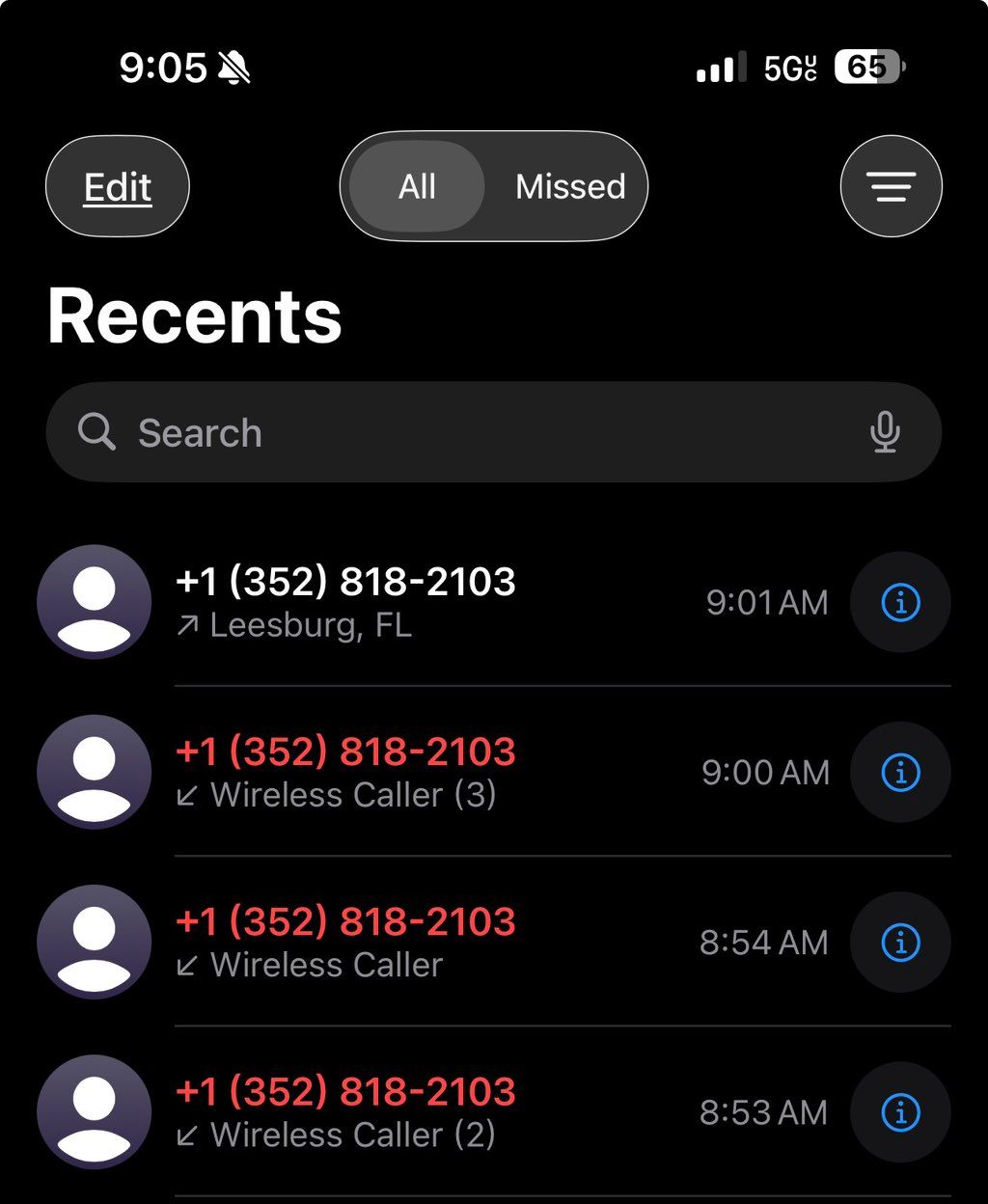Switch to the Missed calls tab
The height and width of the screenshot is (1204, 988).
570,186
